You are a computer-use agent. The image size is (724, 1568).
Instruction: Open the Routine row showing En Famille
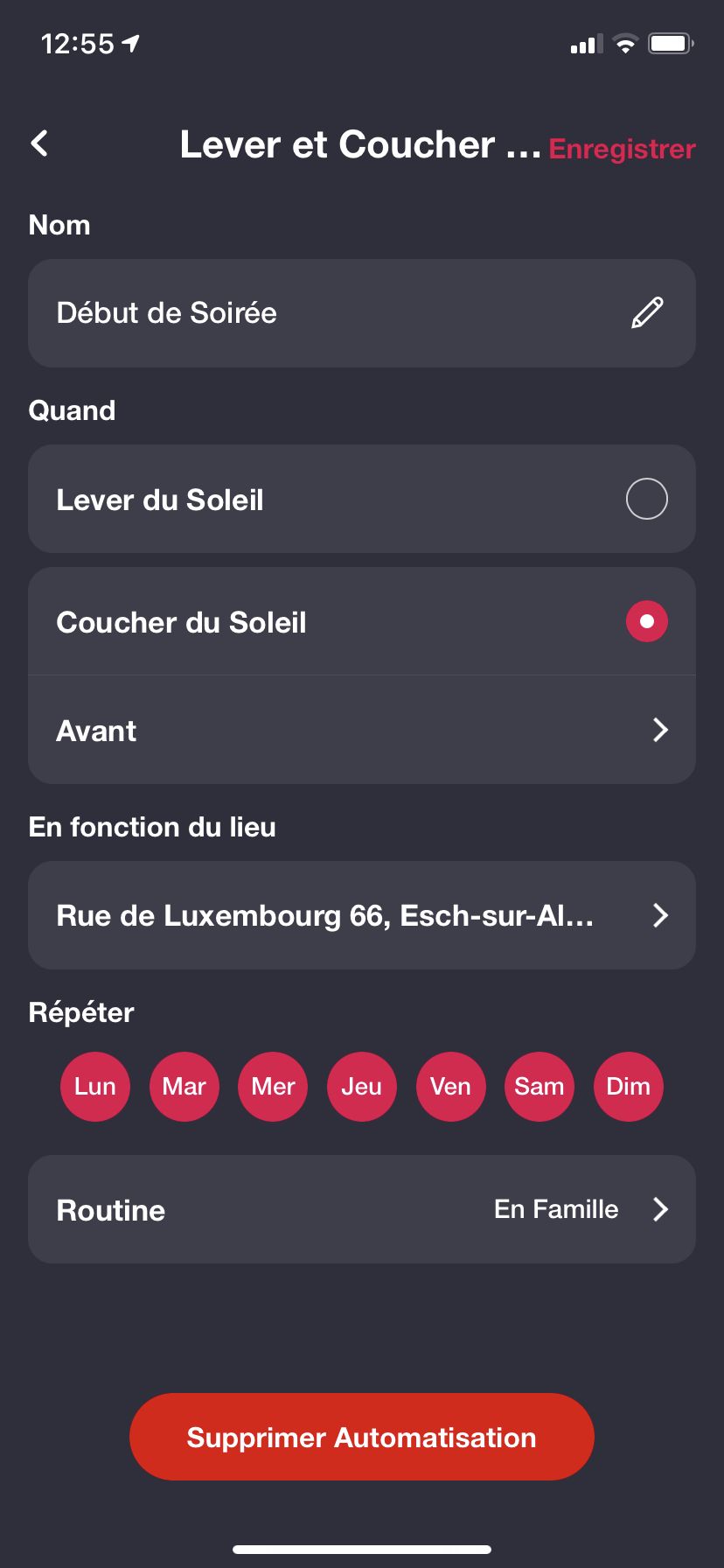click(362, 1209)
